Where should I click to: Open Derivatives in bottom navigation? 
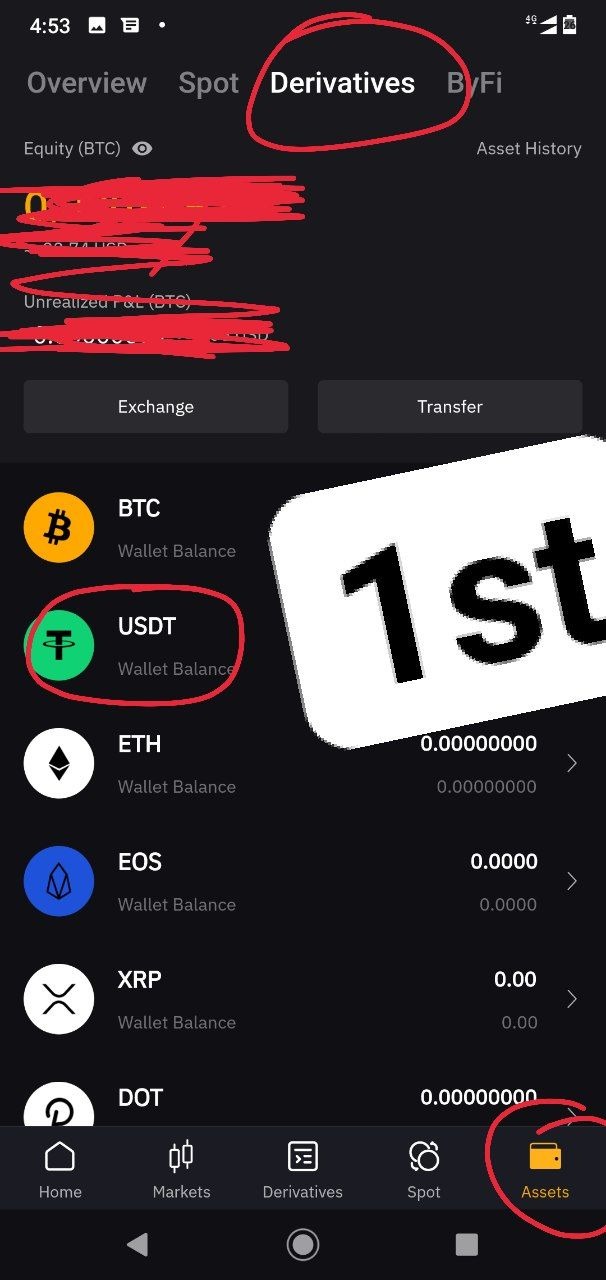click(x=302, y=1170)
